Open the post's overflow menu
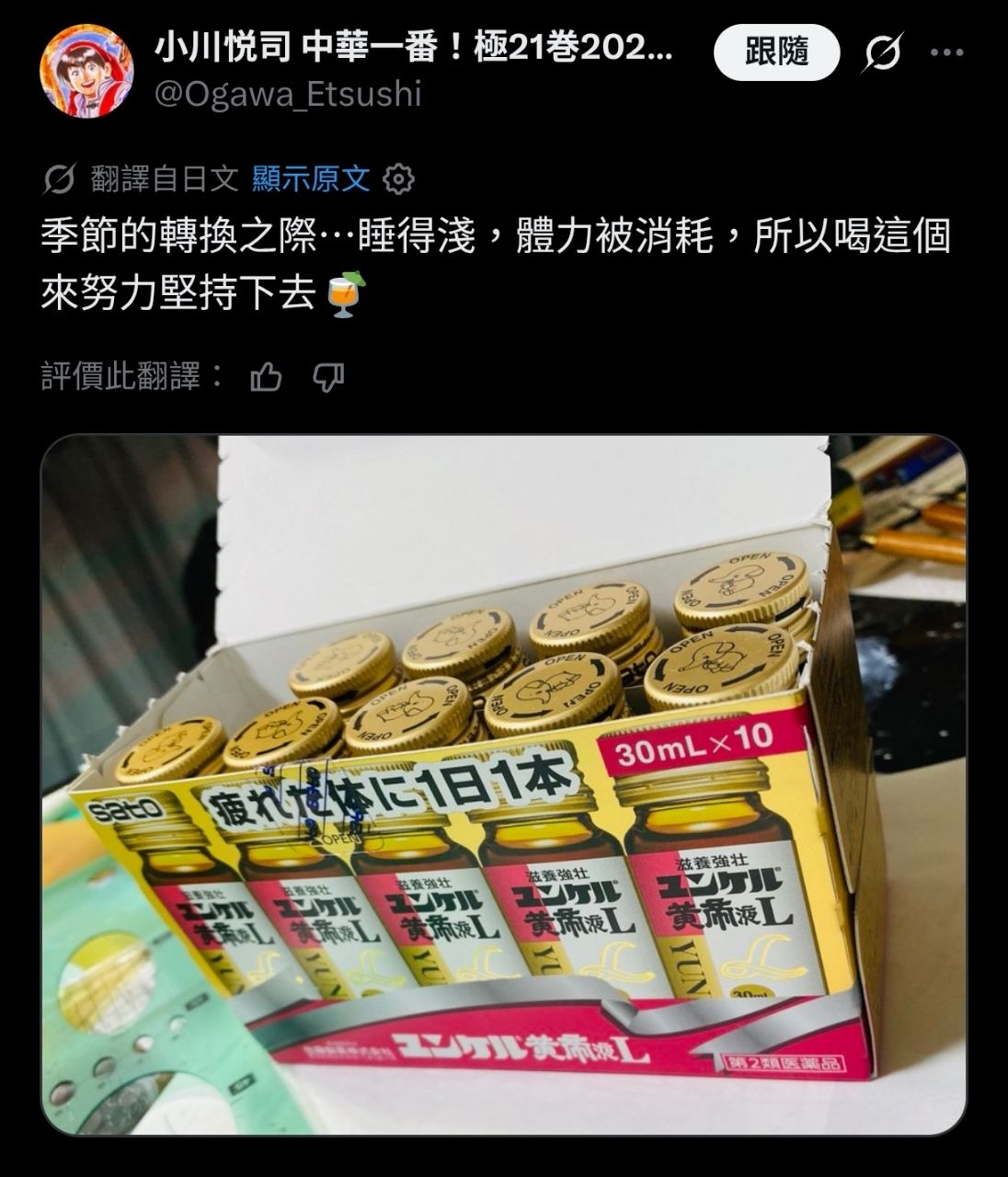The width and height of the screenshot is (1008, 1177). (946, 53)
